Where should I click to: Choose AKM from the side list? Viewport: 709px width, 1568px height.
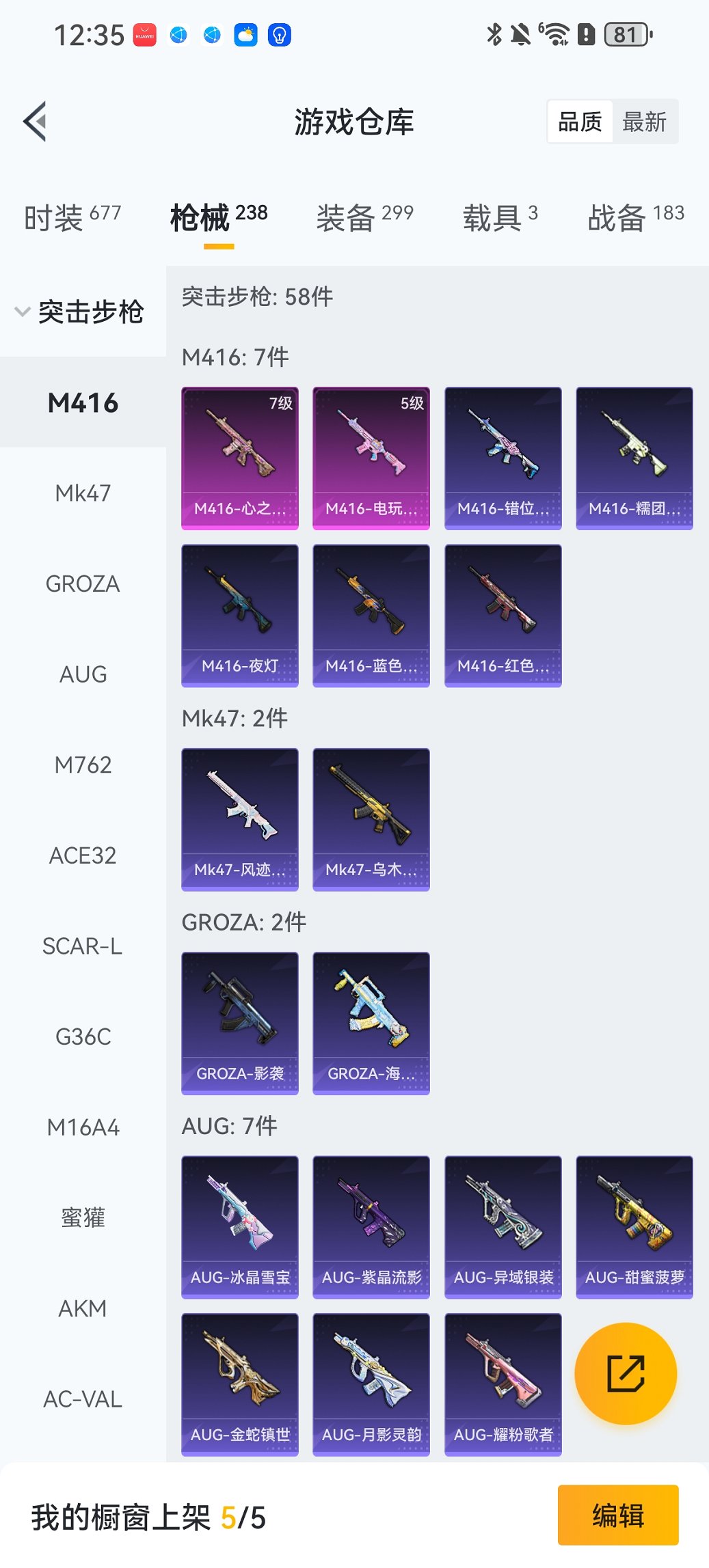coord(83,1308)
